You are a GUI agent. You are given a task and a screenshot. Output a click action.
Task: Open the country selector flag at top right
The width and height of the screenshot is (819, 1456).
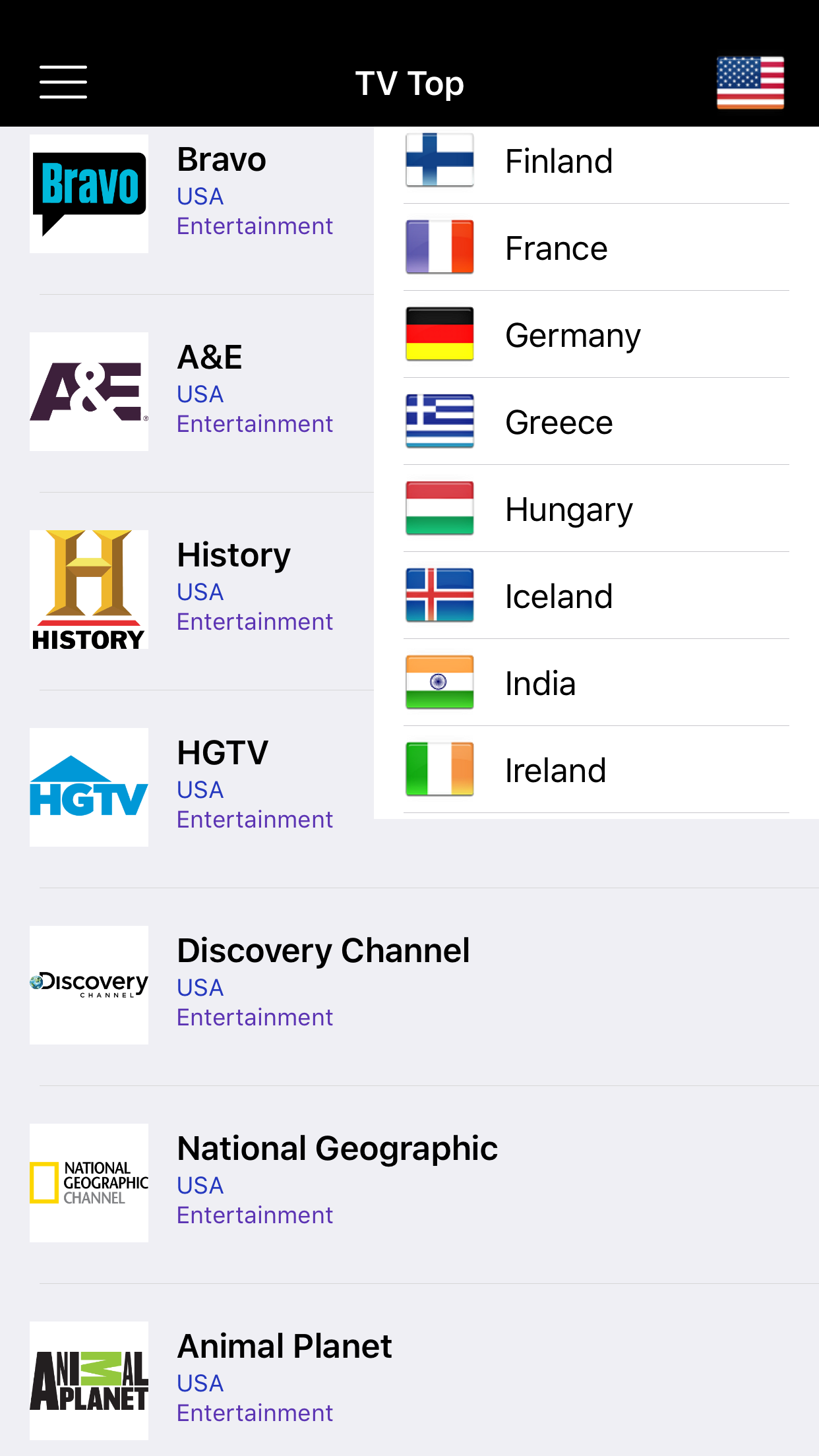click(x=750, y=83)
